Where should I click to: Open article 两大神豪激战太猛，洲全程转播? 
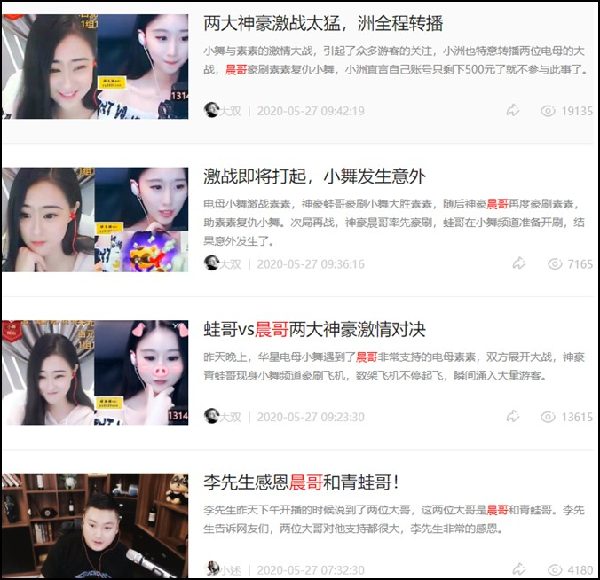click(323, 22)
